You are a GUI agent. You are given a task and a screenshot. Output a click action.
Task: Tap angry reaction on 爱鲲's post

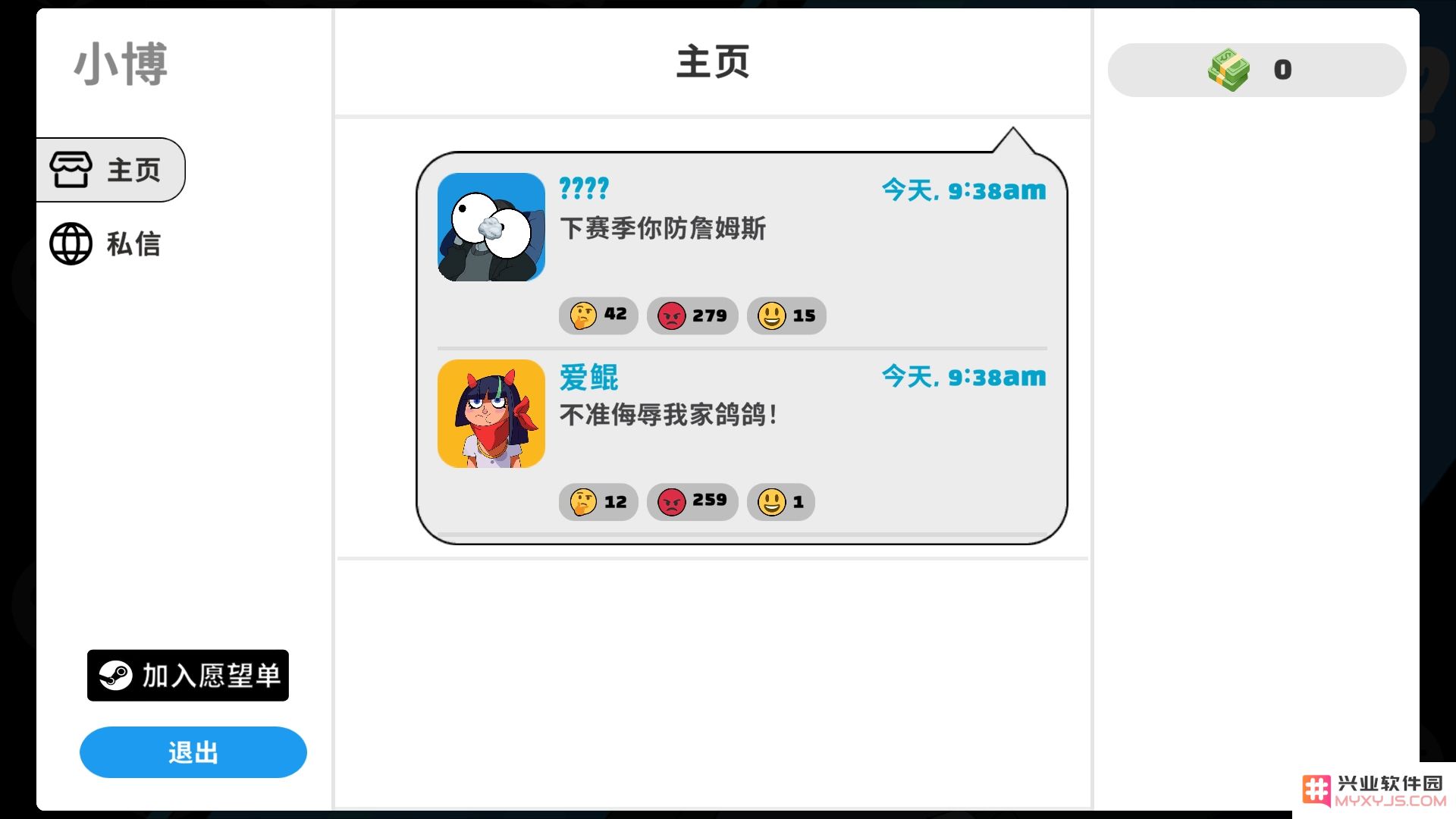(x=692, y=501)
